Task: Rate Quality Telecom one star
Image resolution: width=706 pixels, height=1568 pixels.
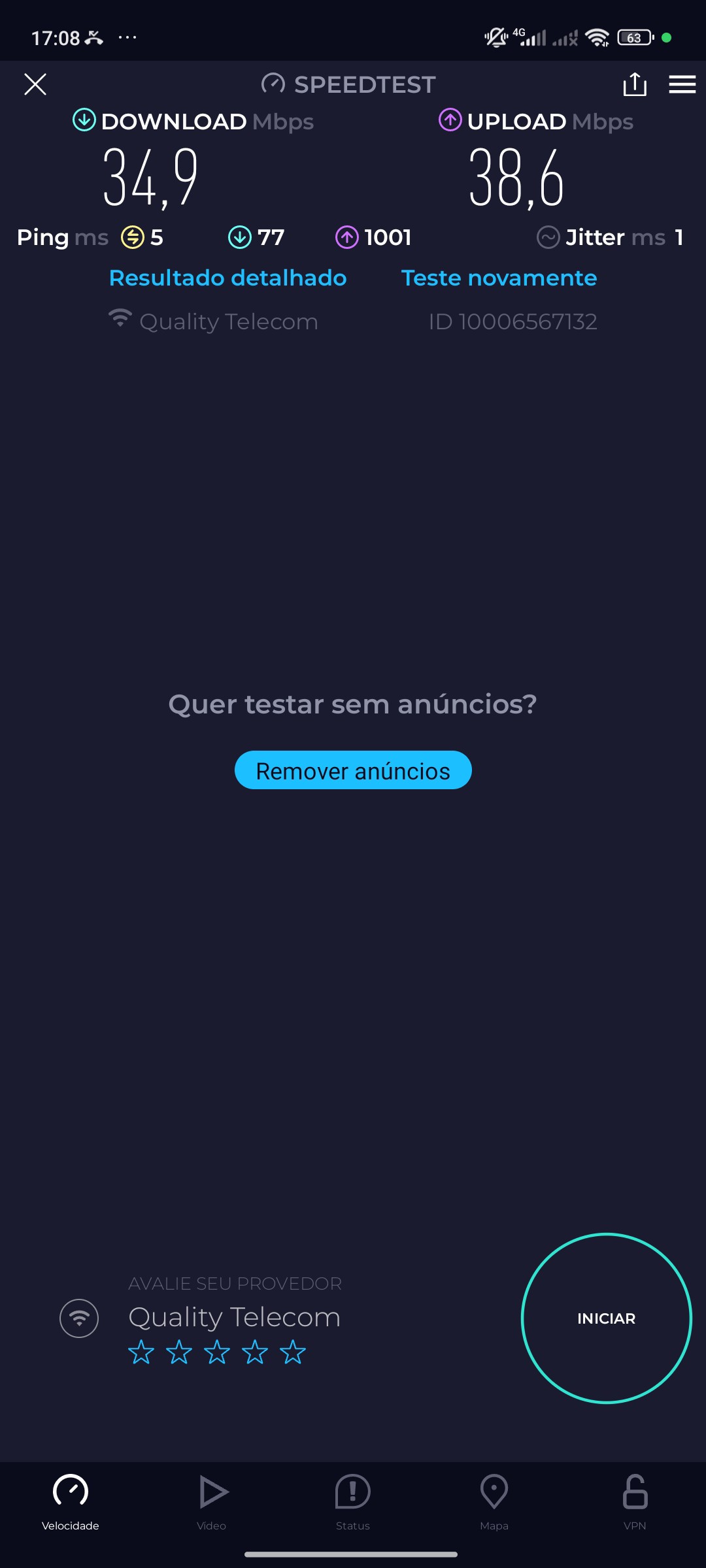Action: (x=141, y=1352)
